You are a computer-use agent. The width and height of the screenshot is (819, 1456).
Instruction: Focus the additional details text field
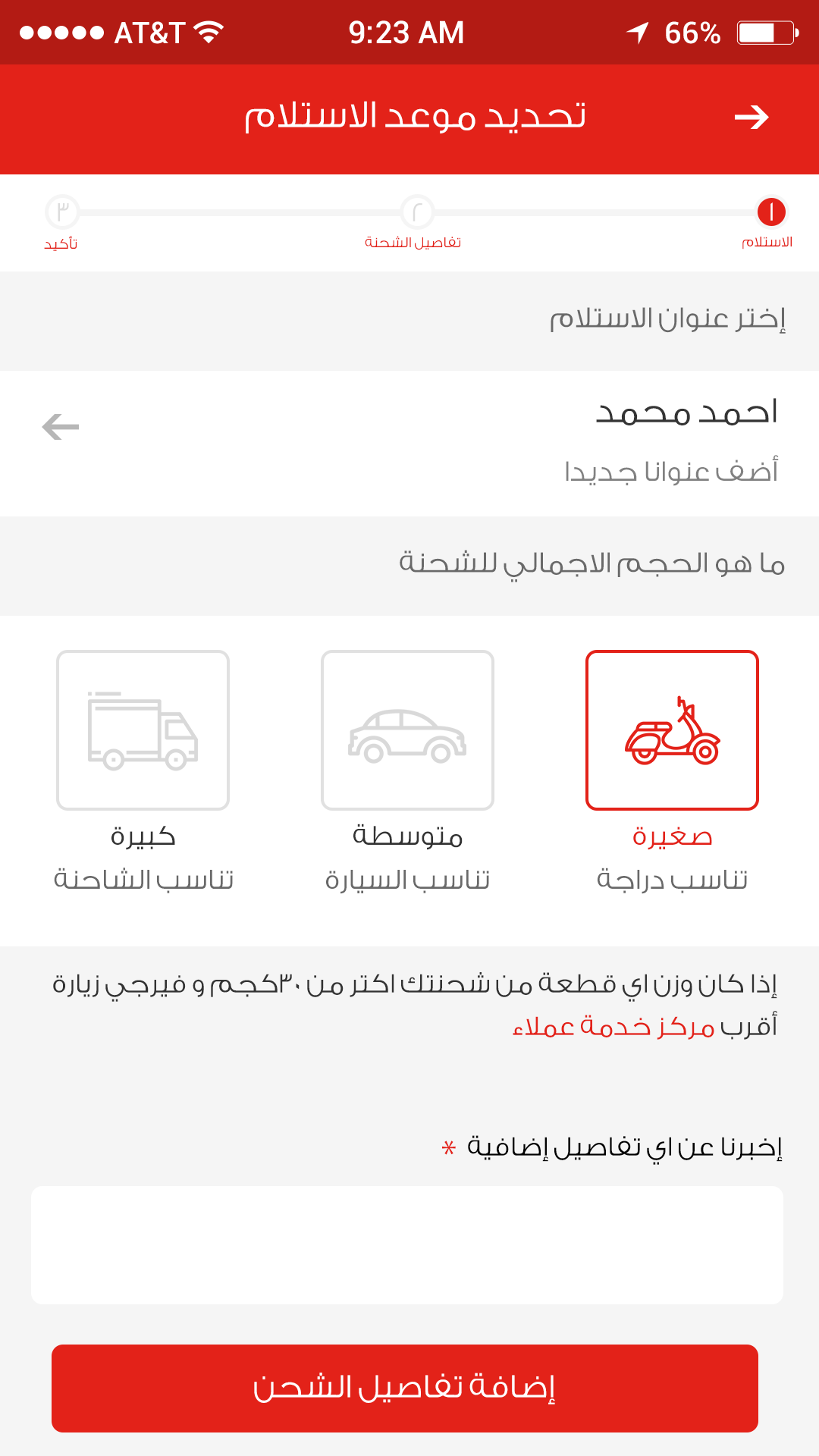pos(407,1244)
